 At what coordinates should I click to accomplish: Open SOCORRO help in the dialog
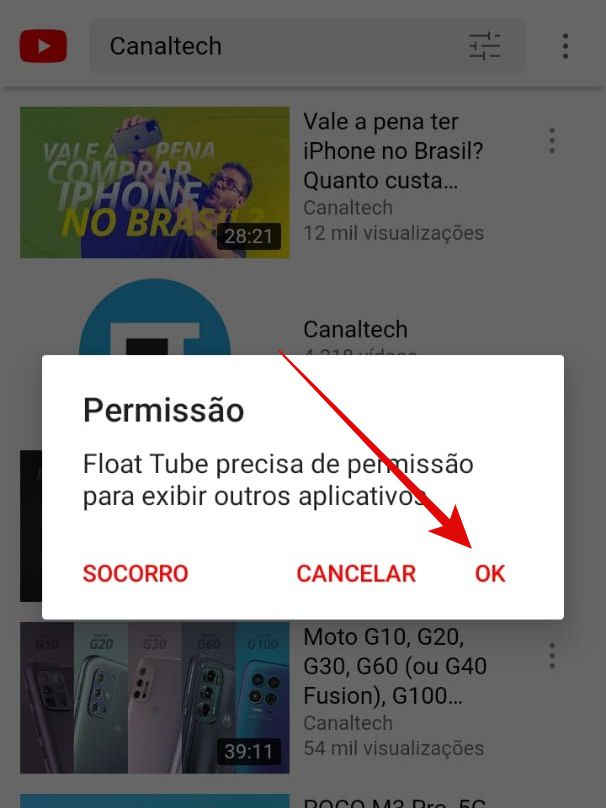[x=135, y=573]
